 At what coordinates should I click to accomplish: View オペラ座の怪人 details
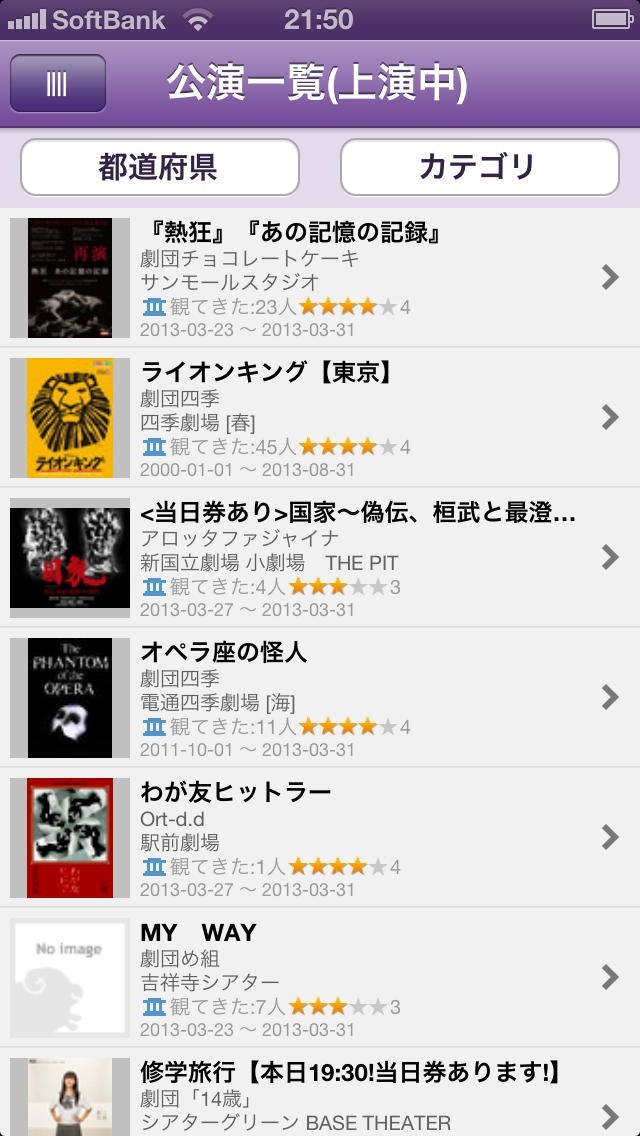pos(320,698)
